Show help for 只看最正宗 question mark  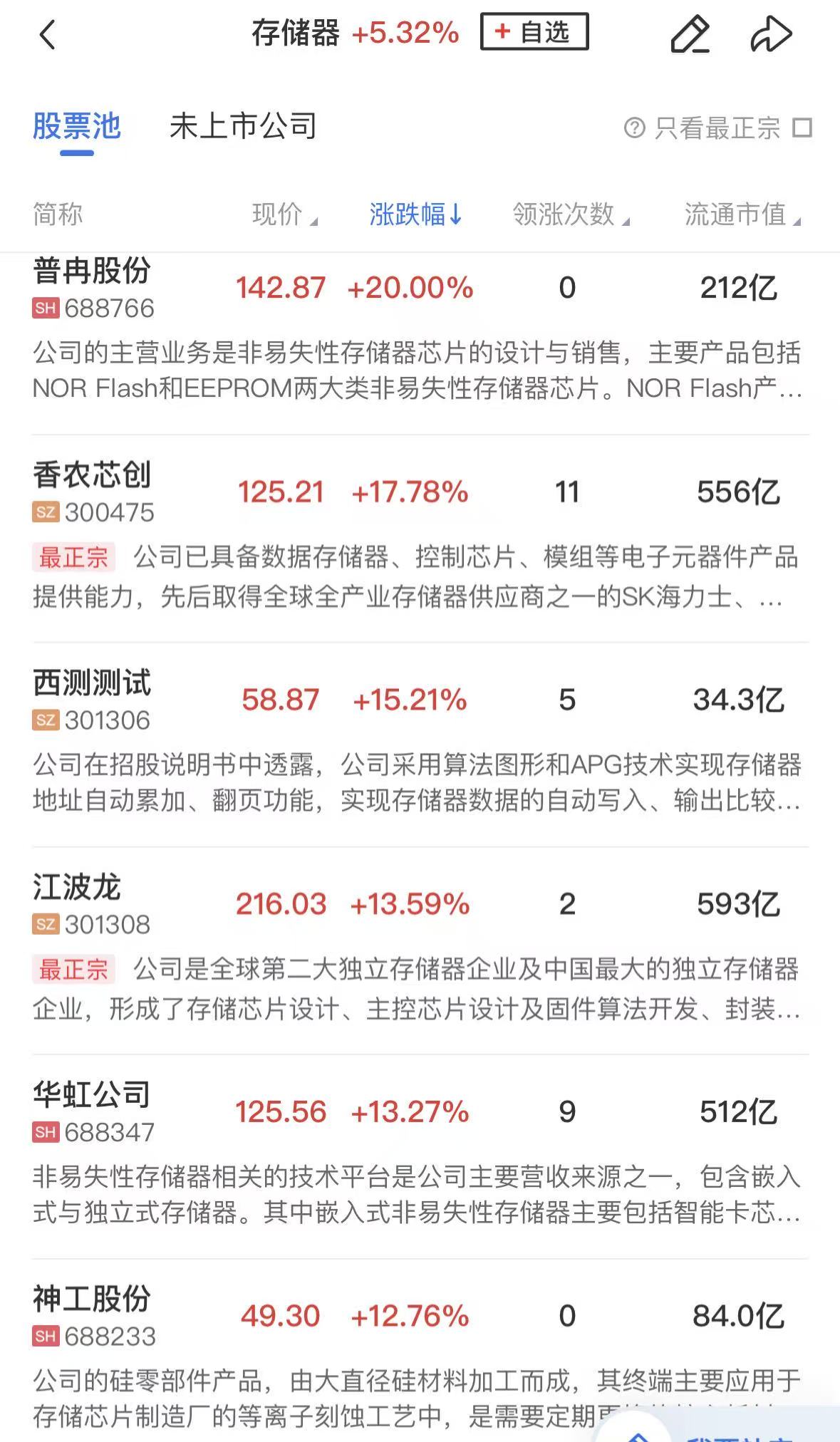point(634,128)
